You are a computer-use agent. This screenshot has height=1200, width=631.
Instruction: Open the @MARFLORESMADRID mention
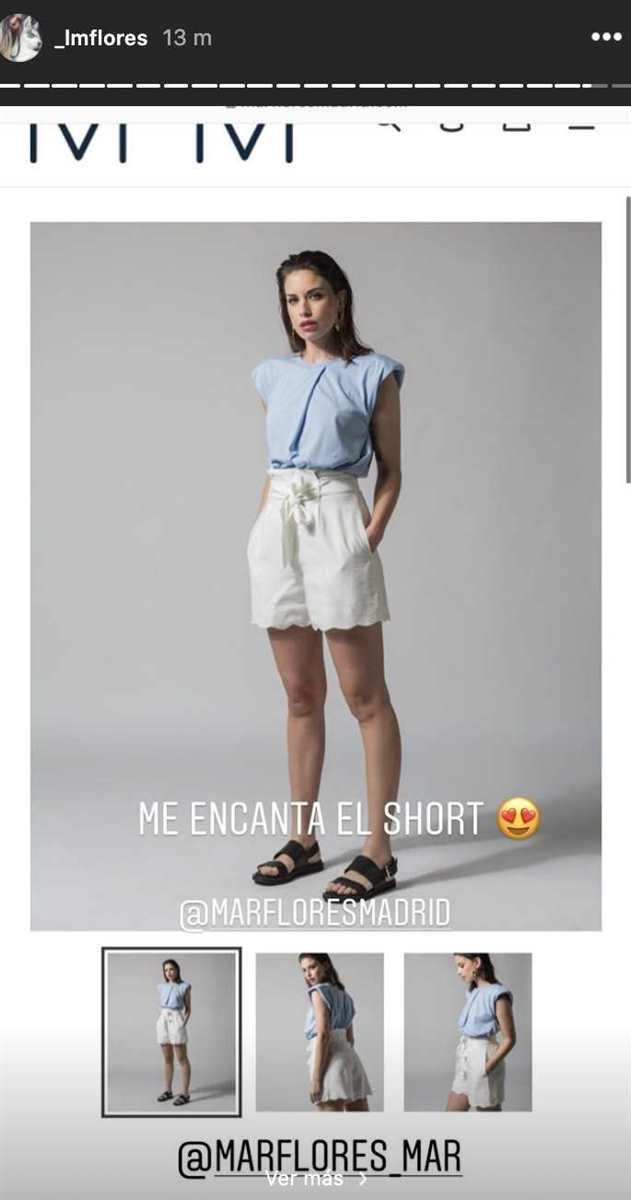(314, 912)
